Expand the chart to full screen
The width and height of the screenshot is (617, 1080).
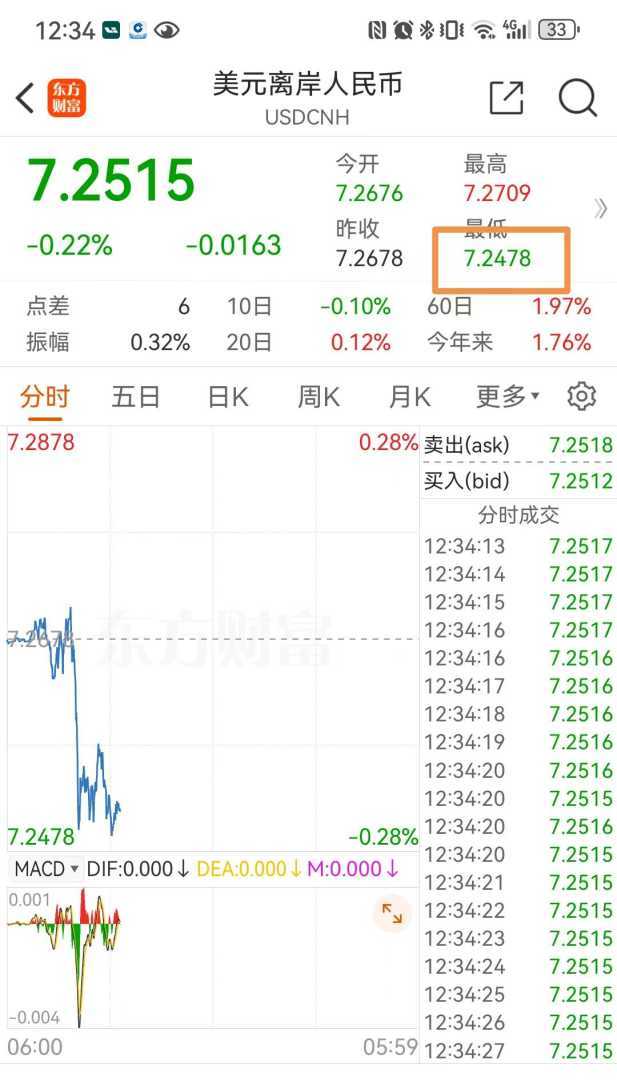click(x=391, y=913)
